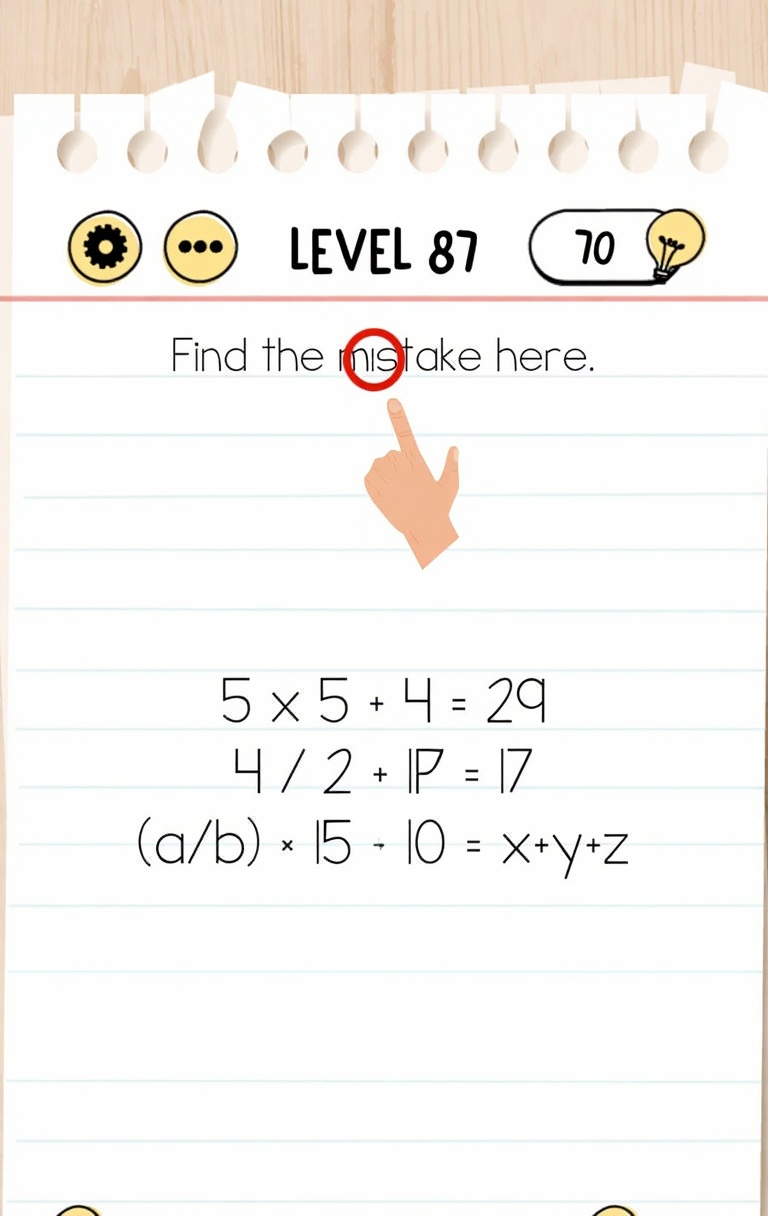
Task: Select the equation 5 x 5 + 4 = 29
Action: [x=383, y=701]
